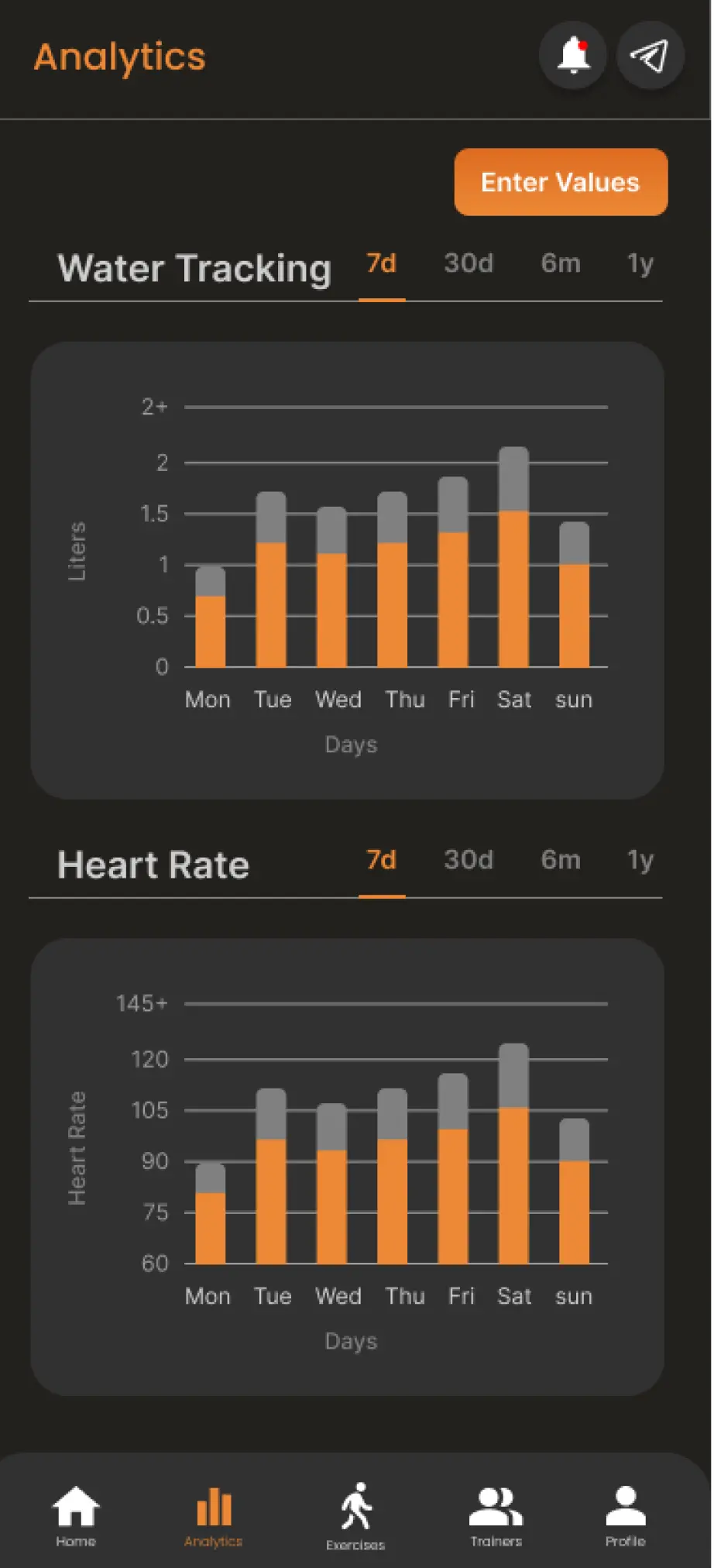714x1568 pixels.
Task: Show Water Tracking for 6m
Action: tap(561, 263)
